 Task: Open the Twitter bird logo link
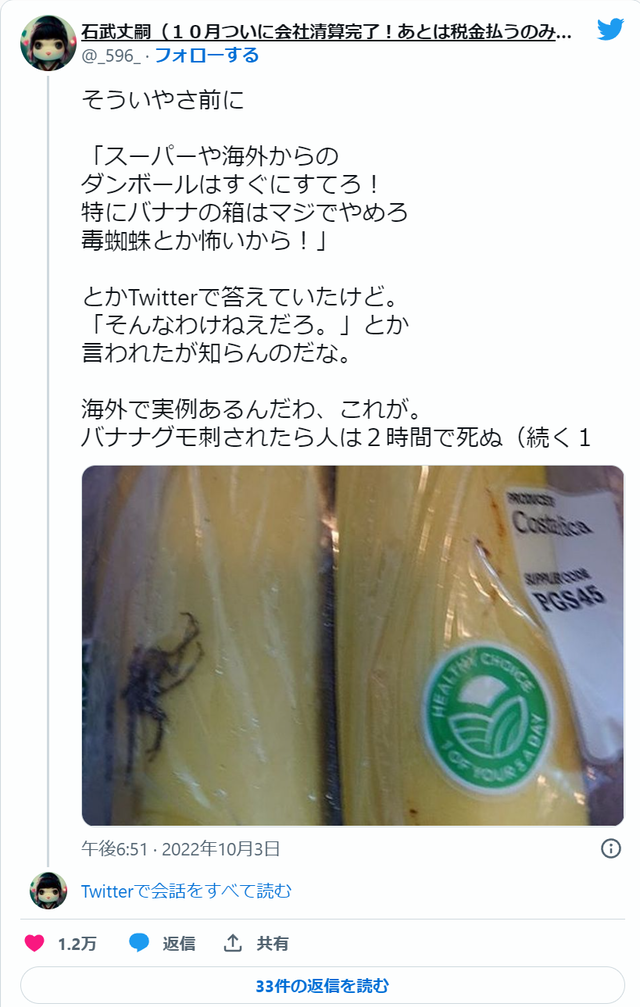click(x=610, y=30)
